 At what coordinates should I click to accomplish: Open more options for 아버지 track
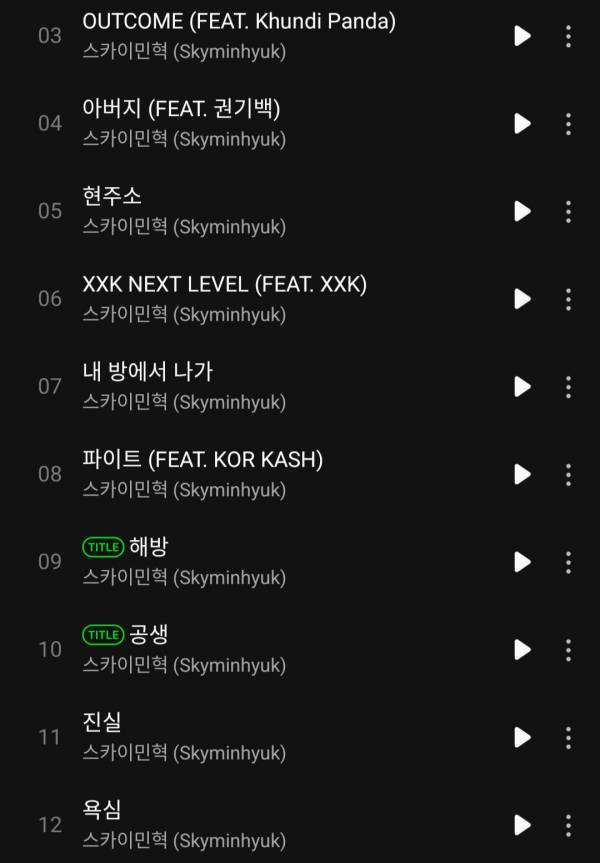tap(568, 123)
